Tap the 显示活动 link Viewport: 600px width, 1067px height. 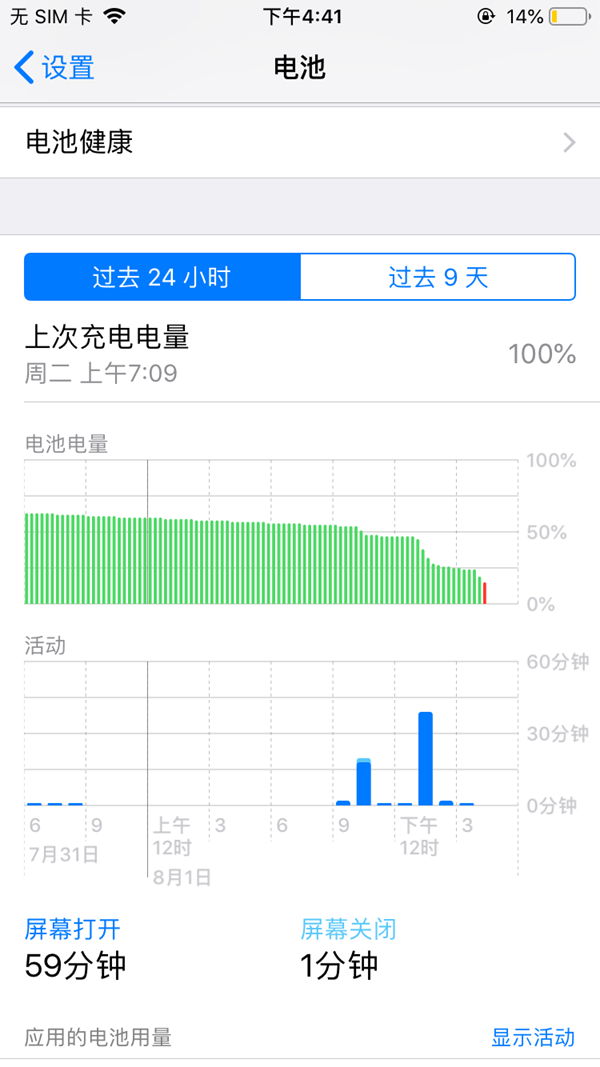click(532, 1037)
